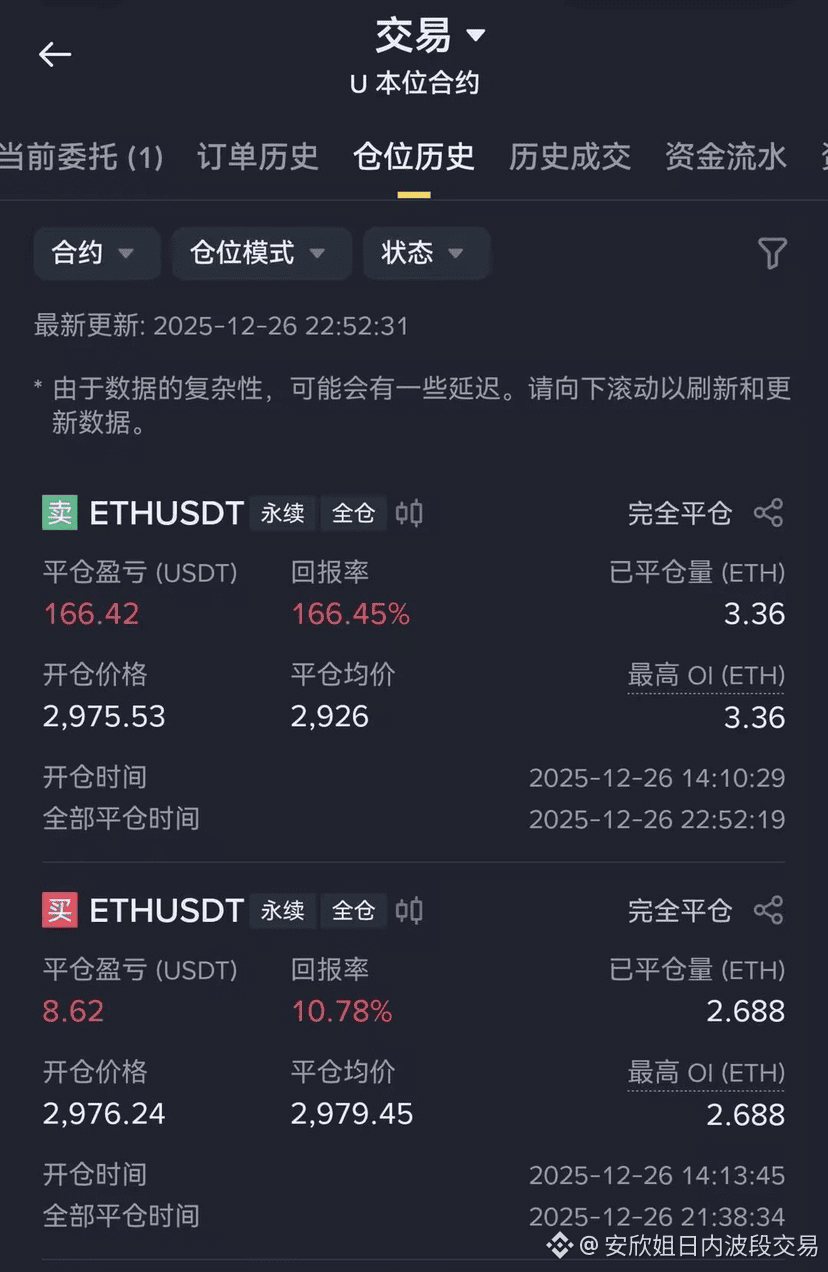Click the dotted 最高 OI (ETH) tooltip link

tap(706, 675)
